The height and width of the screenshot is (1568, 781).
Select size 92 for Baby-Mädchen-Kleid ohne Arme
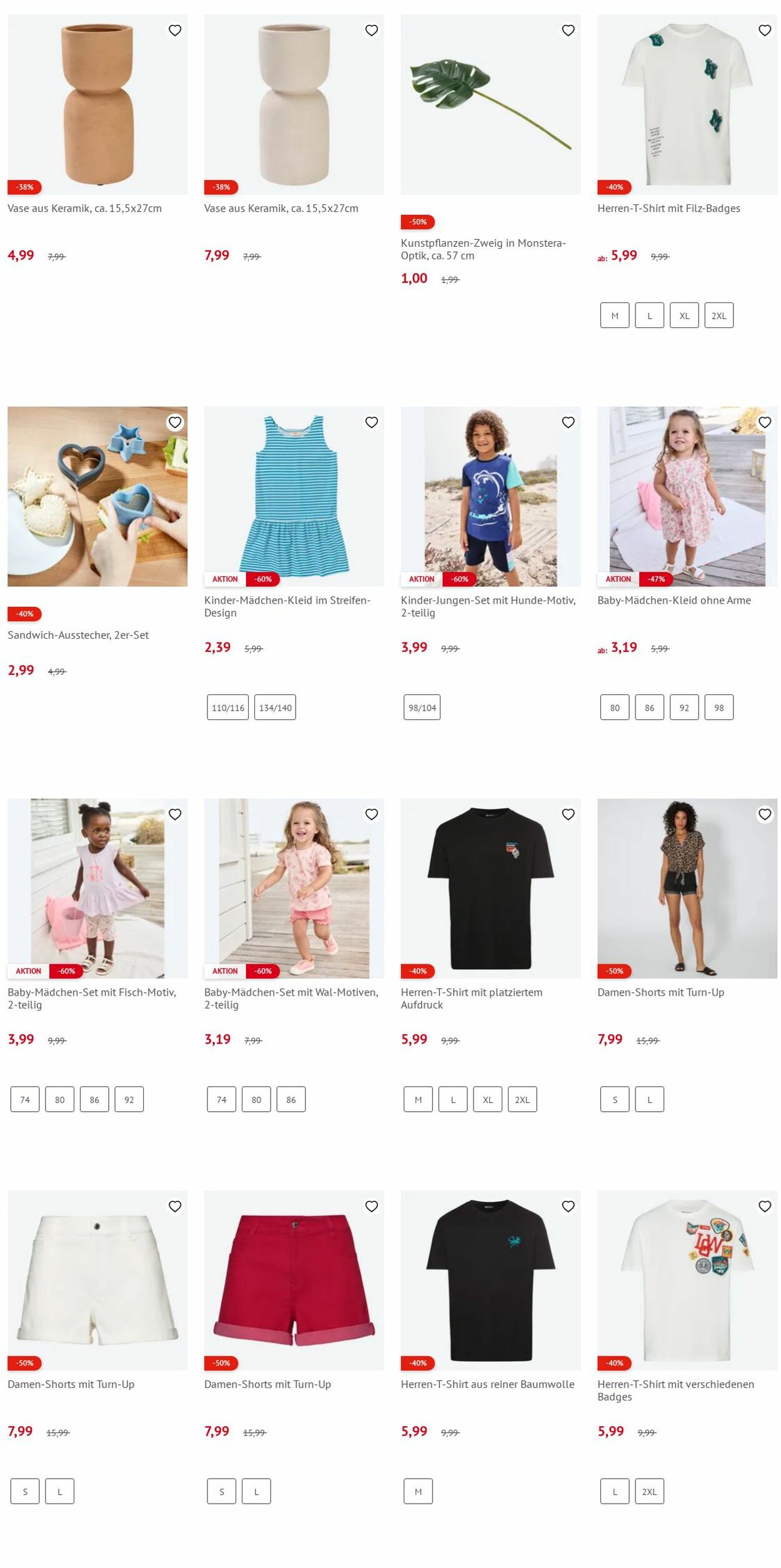[684, 707]
